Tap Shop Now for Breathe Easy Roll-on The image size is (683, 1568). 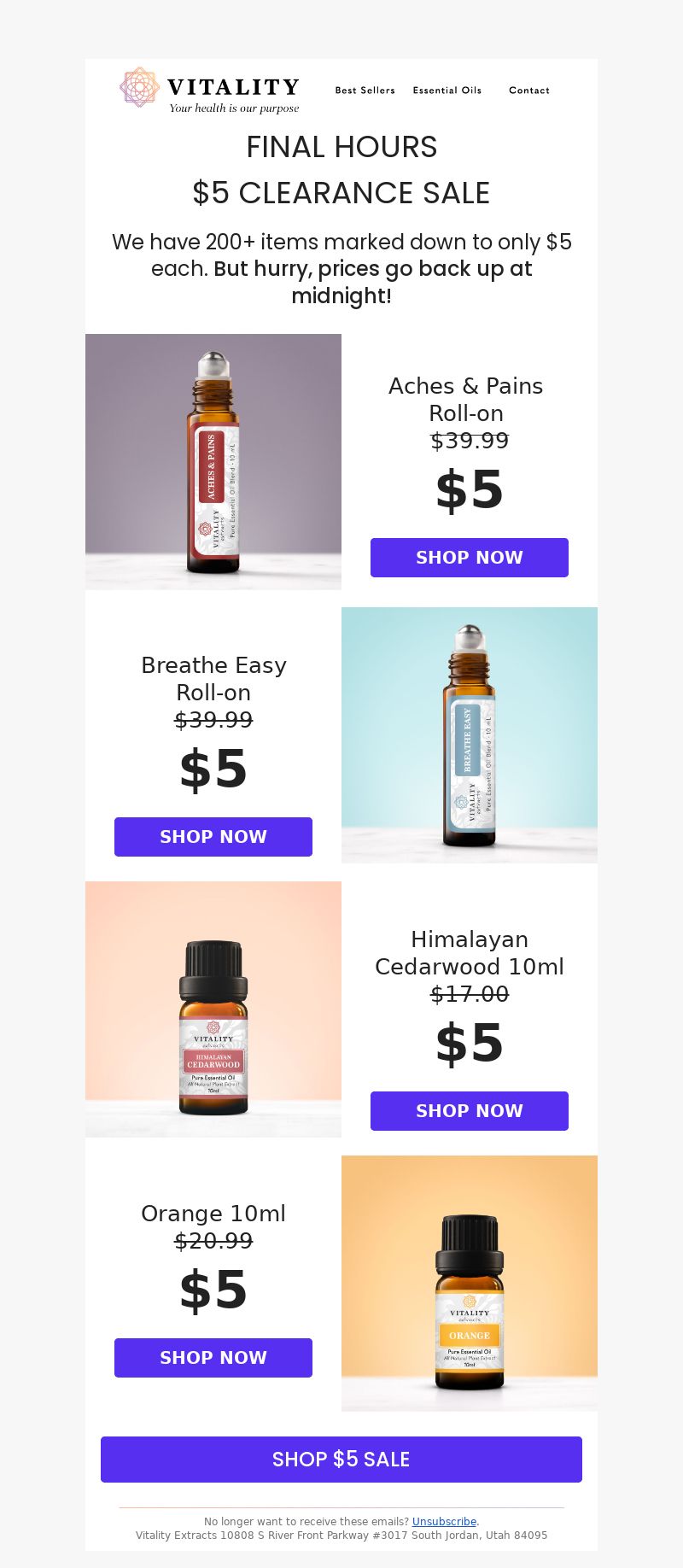[x=213, y=837]
